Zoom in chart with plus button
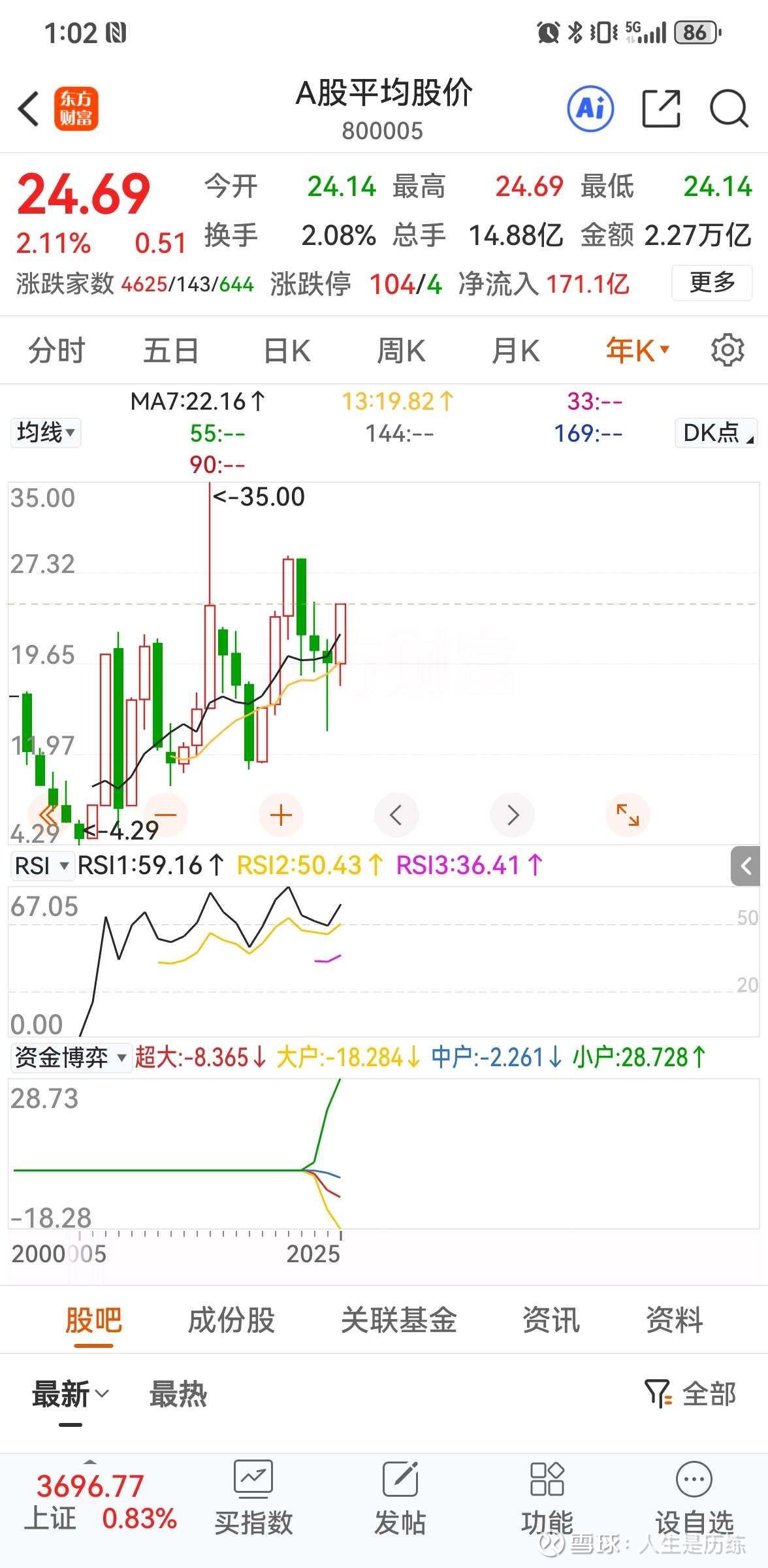The width and height of the screenshot is (768, 1568). tap(281, 815)
